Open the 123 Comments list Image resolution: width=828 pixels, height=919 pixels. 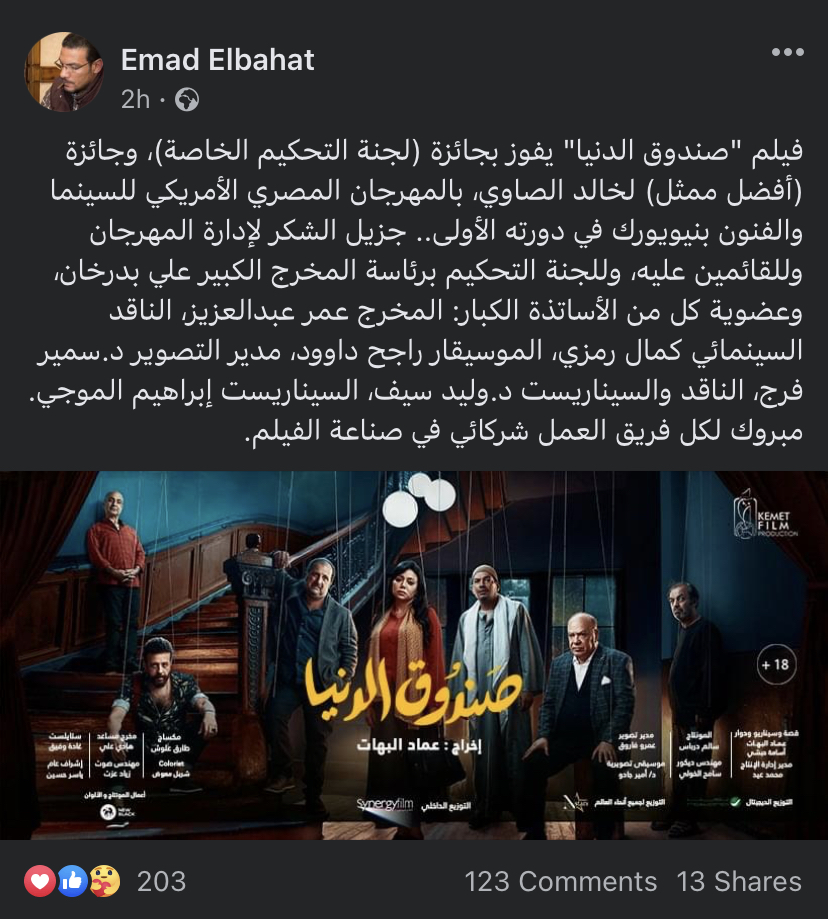click(x=560, y=881)
